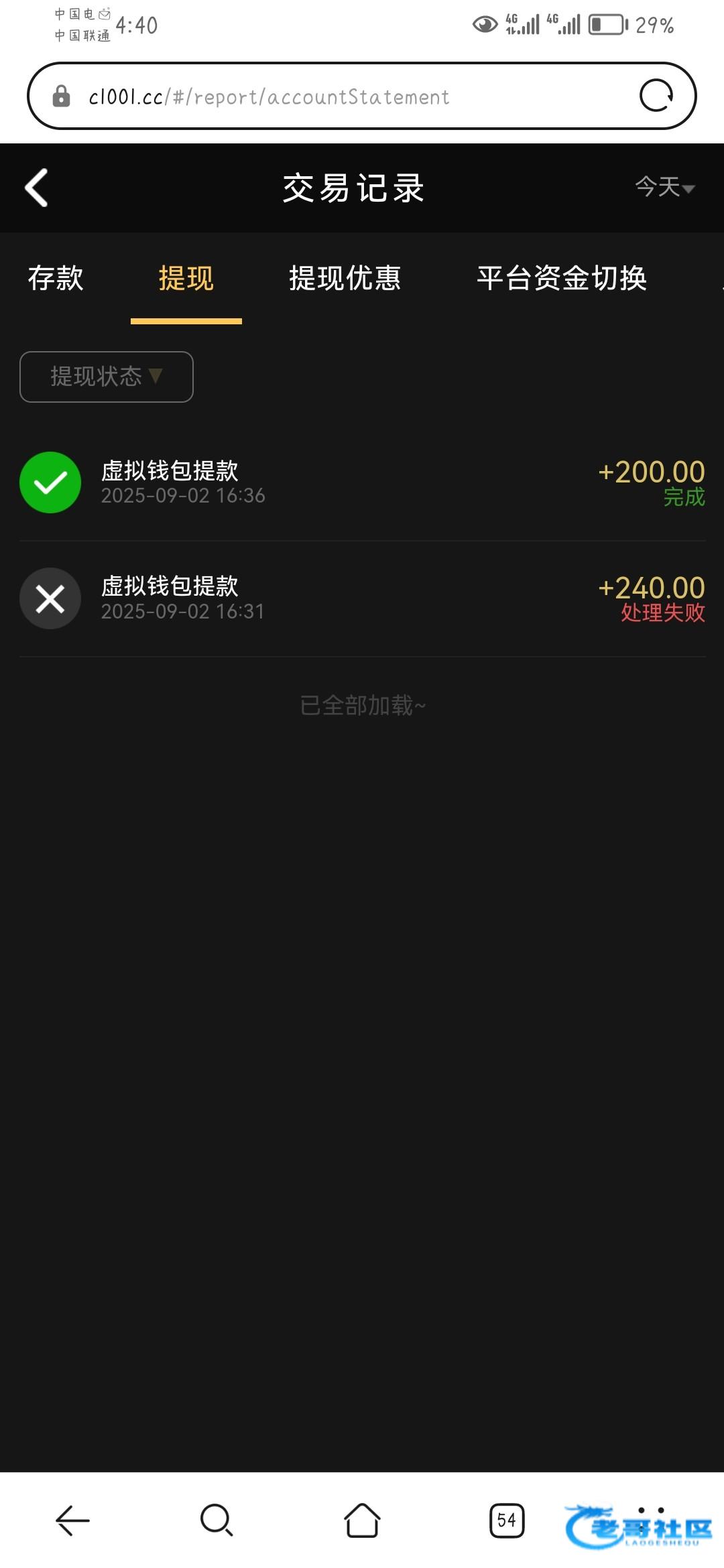Switch to the 提现优惠 tab

tap(345, 278)
